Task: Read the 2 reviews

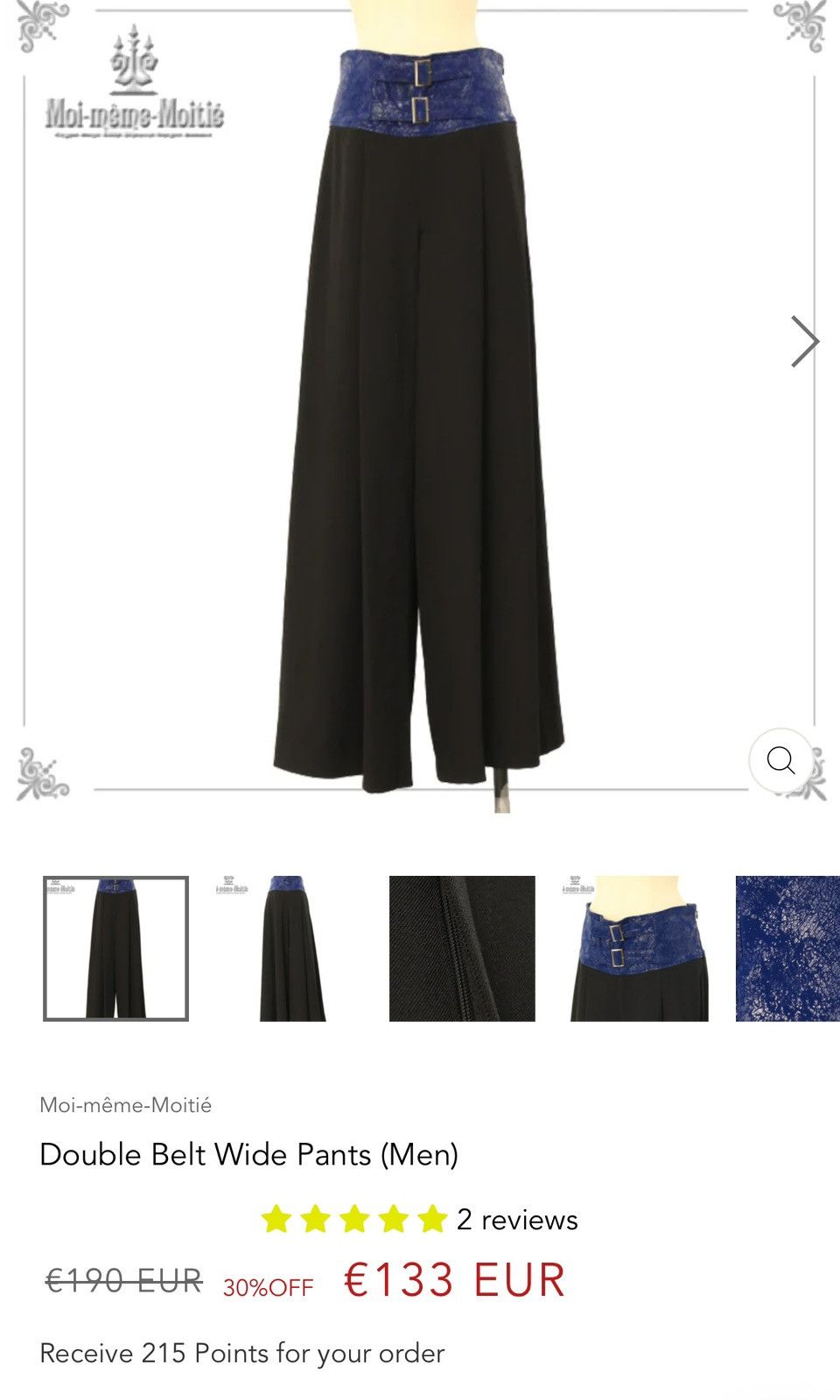Action: (x=517, y=1220)
